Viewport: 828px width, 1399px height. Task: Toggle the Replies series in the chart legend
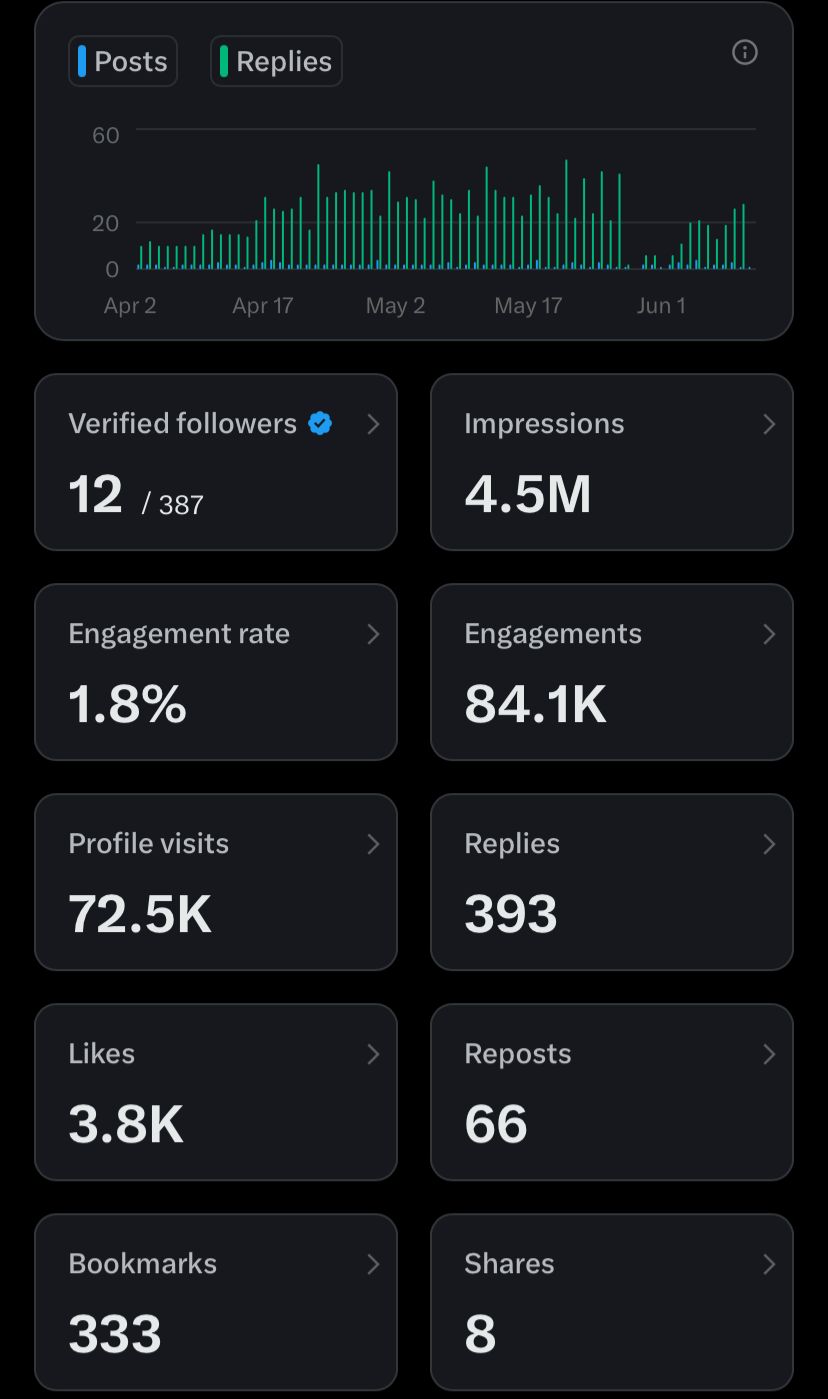tap(276, 60)
